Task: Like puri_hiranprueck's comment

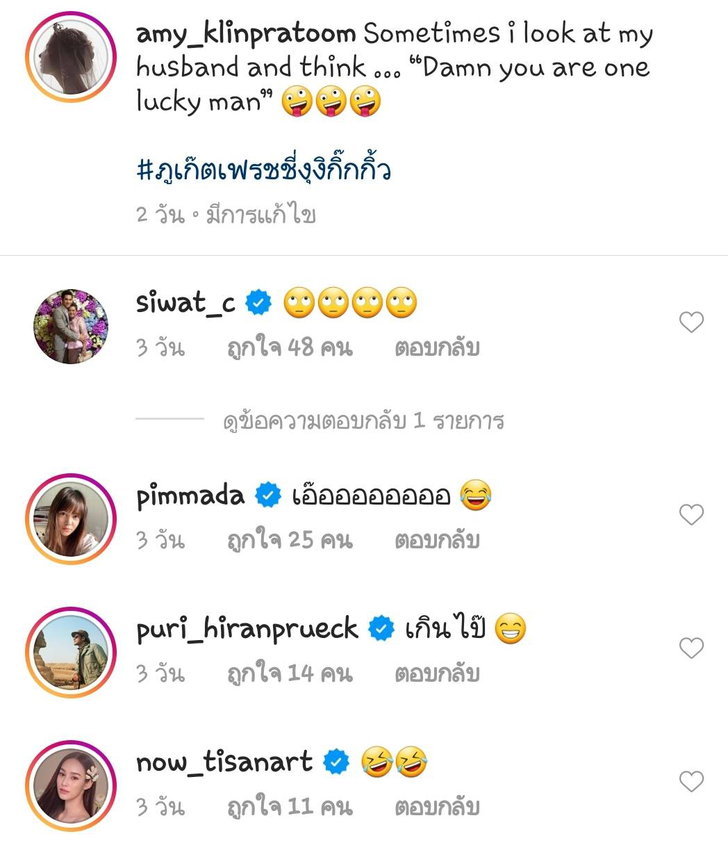Action: pyautogui.click(x=691, y=648)
